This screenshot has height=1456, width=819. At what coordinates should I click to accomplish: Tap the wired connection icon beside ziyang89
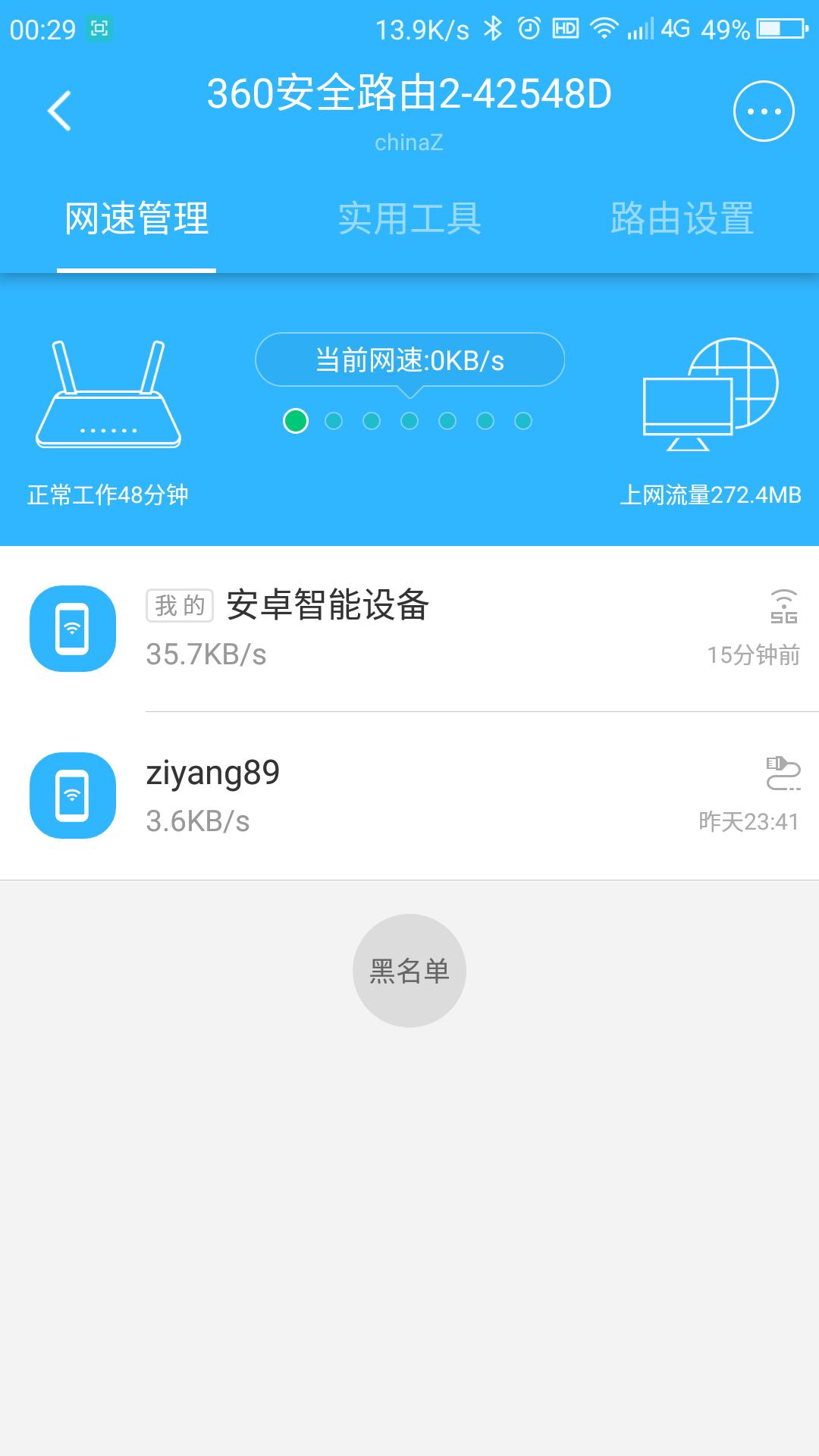click(781, 773)
